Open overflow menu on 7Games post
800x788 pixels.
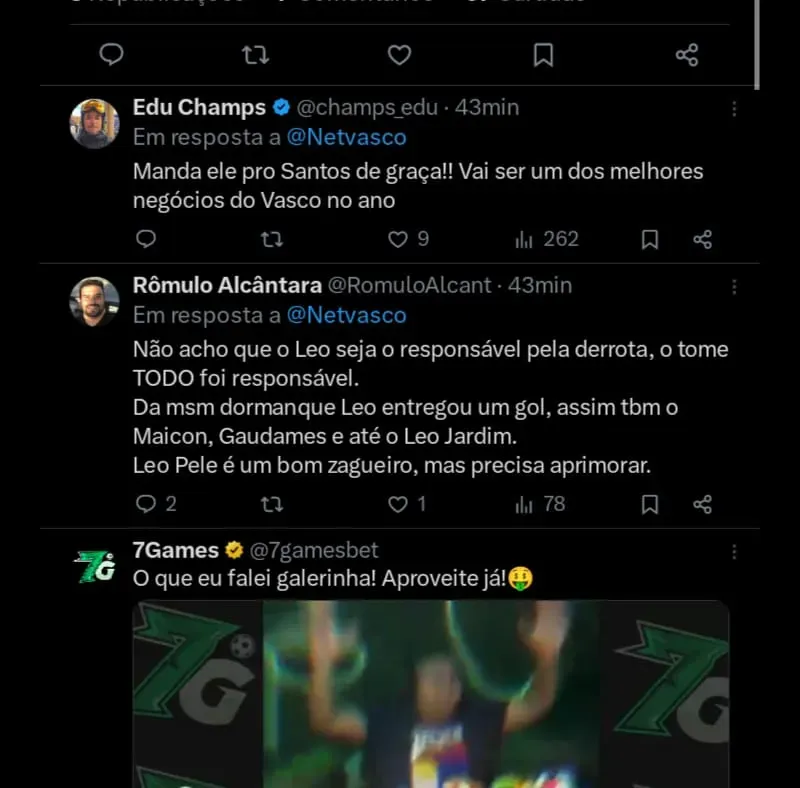(735, 551)
